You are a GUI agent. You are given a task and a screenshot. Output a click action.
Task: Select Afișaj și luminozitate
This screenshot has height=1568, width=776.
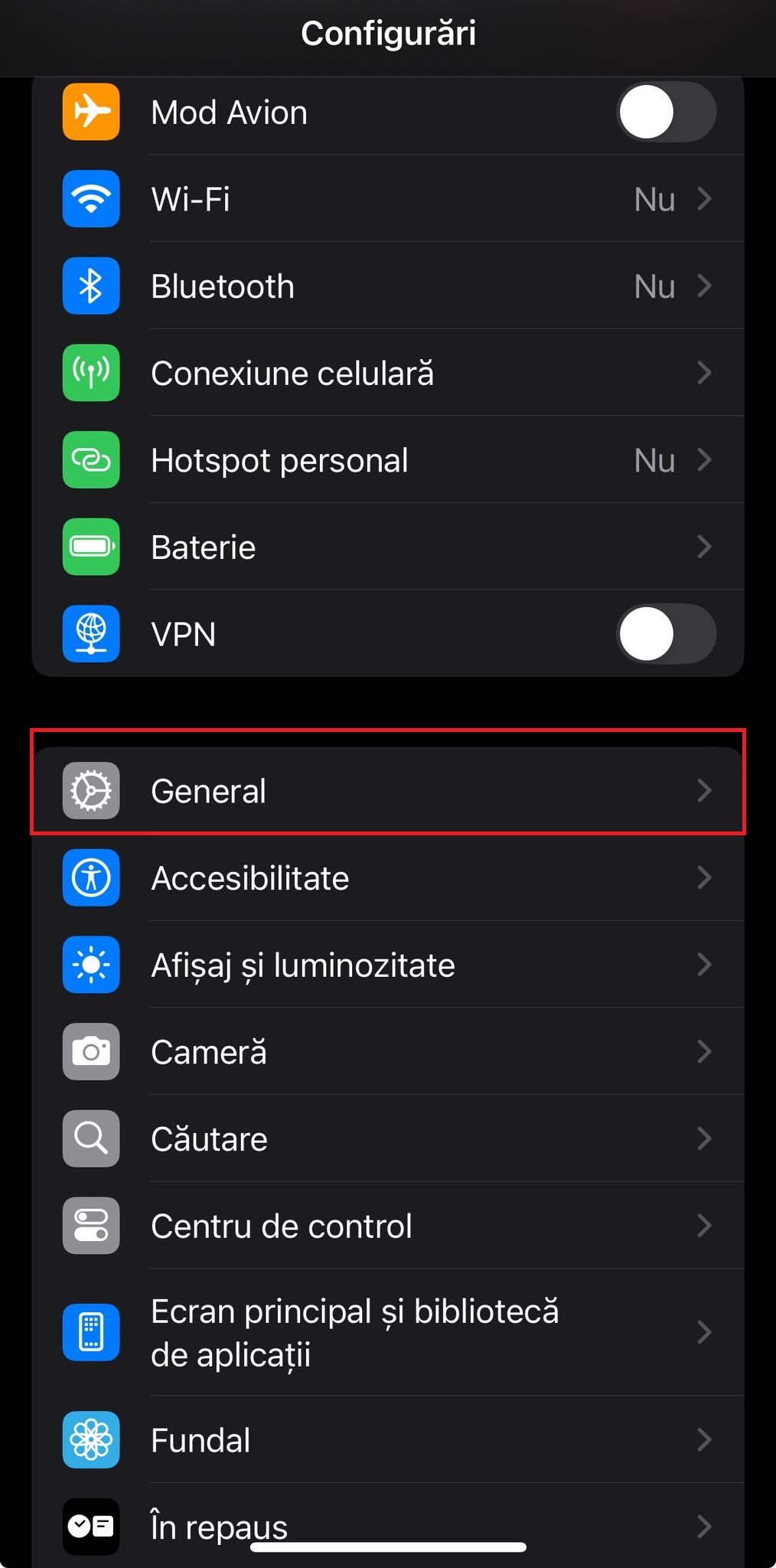coord(387,965)
